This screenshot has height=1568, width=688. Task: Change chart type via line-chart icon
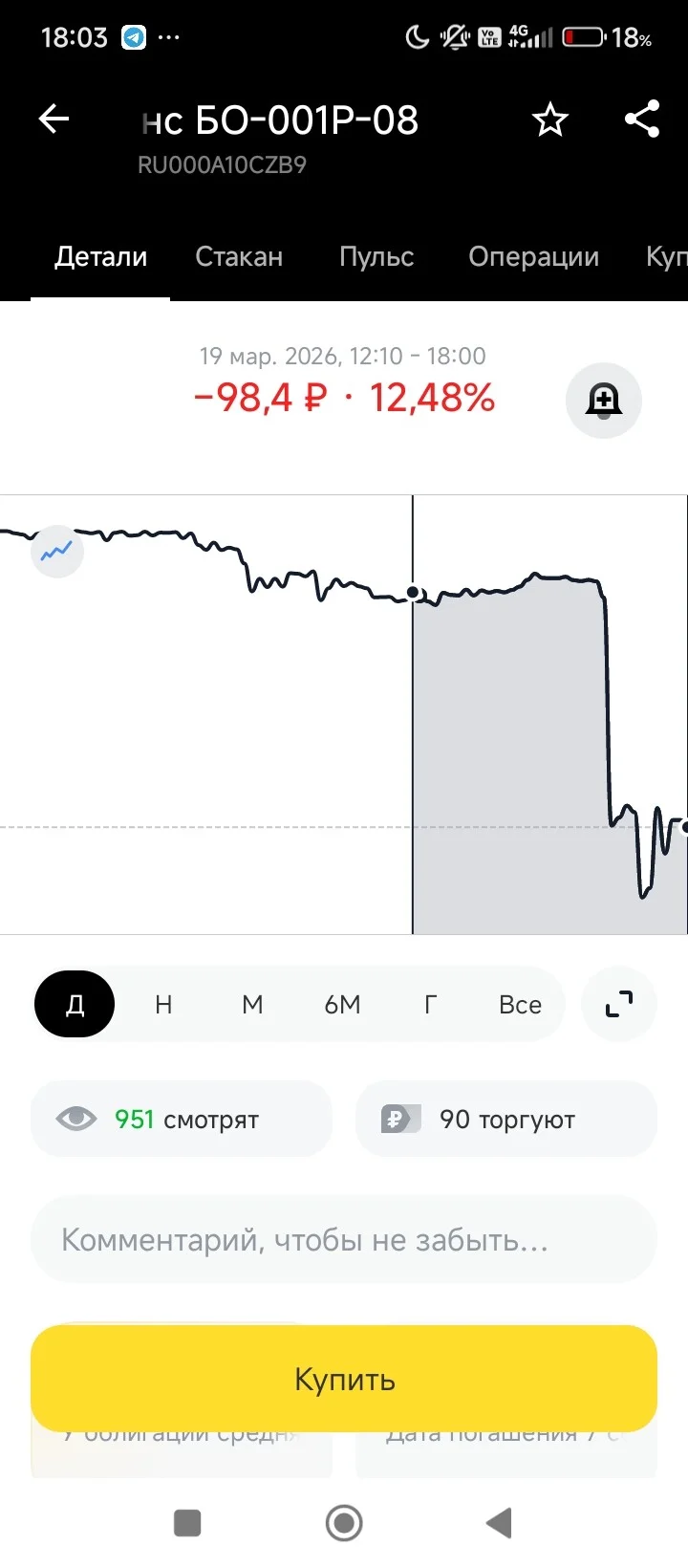pyautogui.click(x=57, y=552)
